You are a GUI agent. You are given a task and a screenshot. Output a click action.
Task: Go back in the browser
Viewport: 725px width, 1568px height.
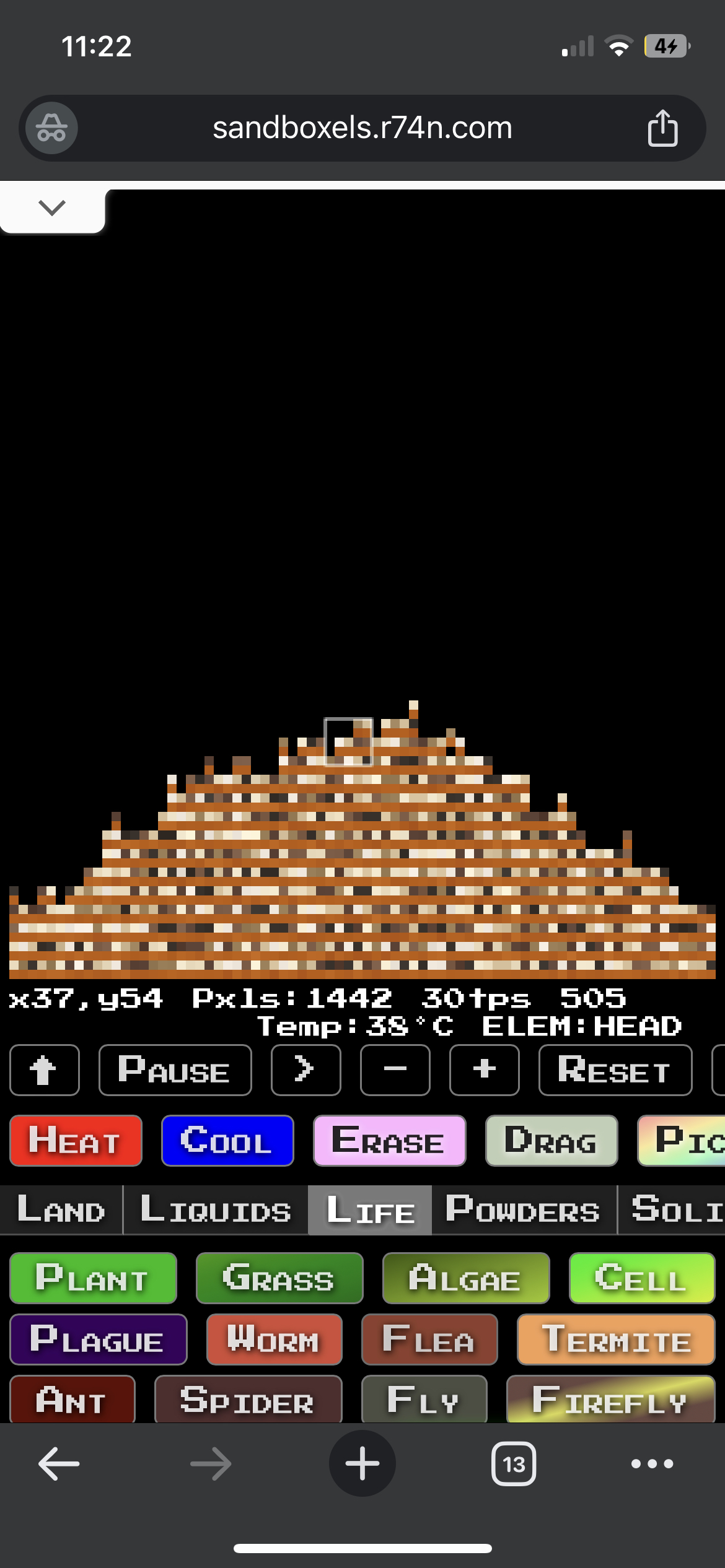point(59,1464)
